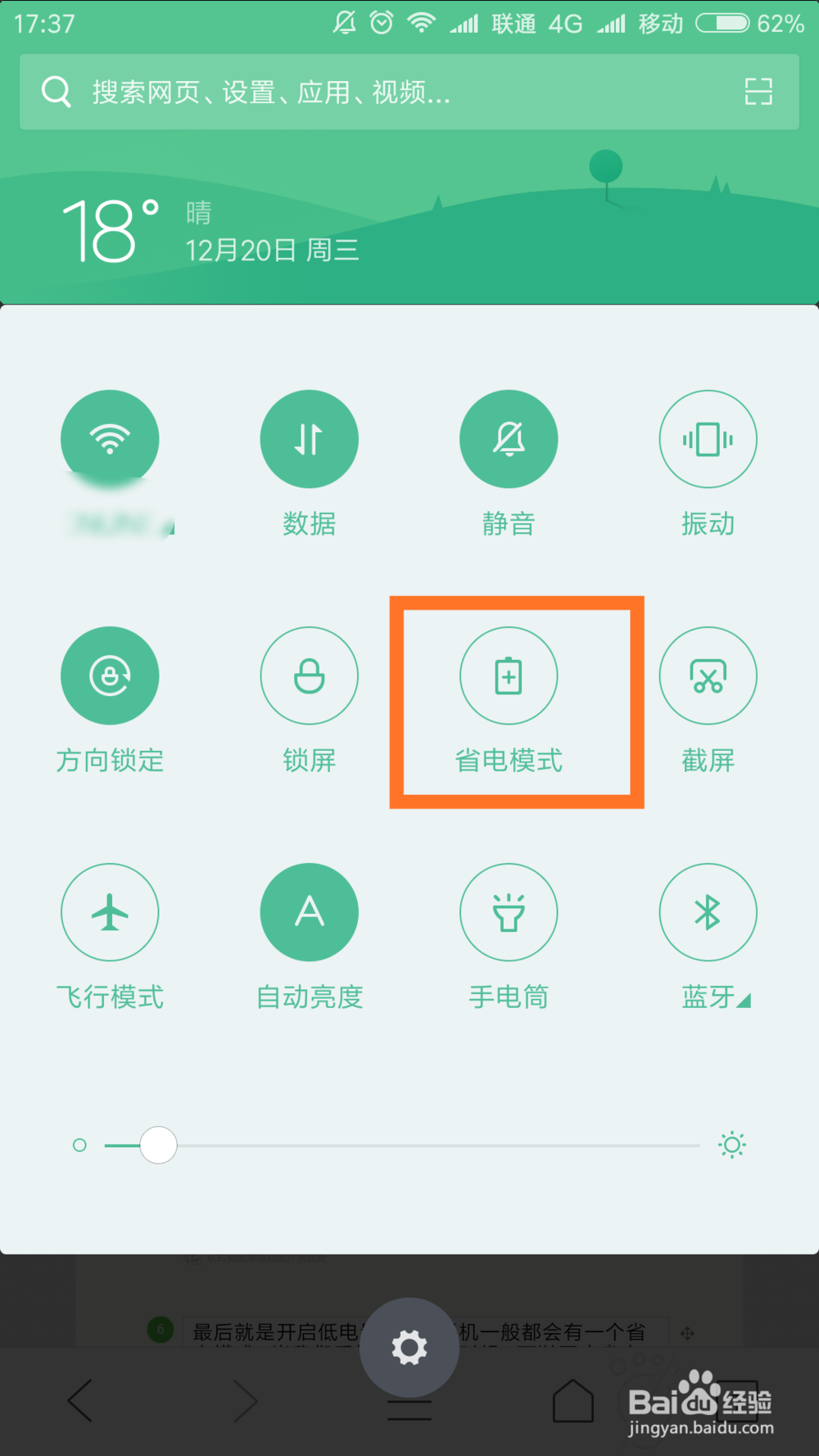The width and height of the screenshot is (819, 1456).
Task: Disable auto brightness (自动亮度)
Action: point(309,912)
